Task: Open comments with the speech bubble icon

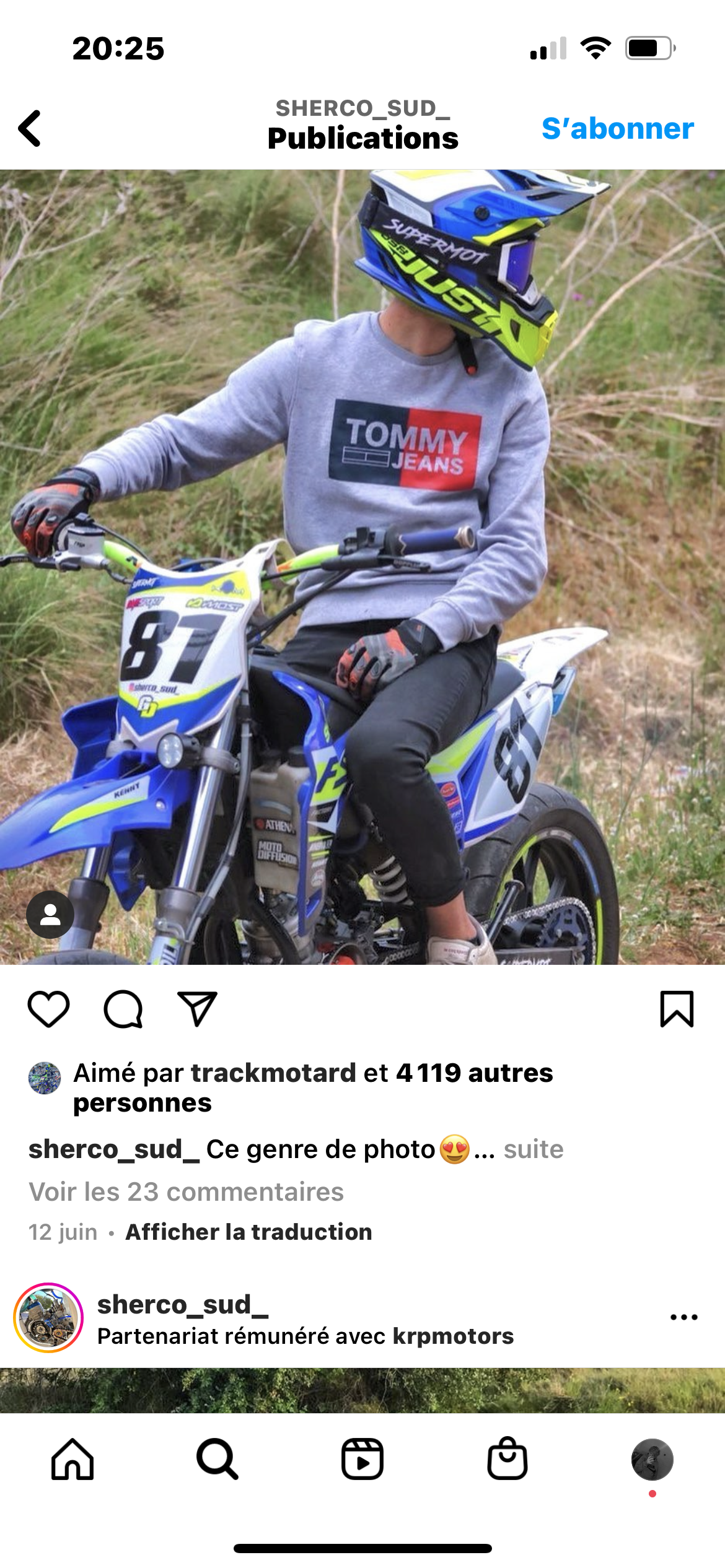Action: tap(123, 1009)
